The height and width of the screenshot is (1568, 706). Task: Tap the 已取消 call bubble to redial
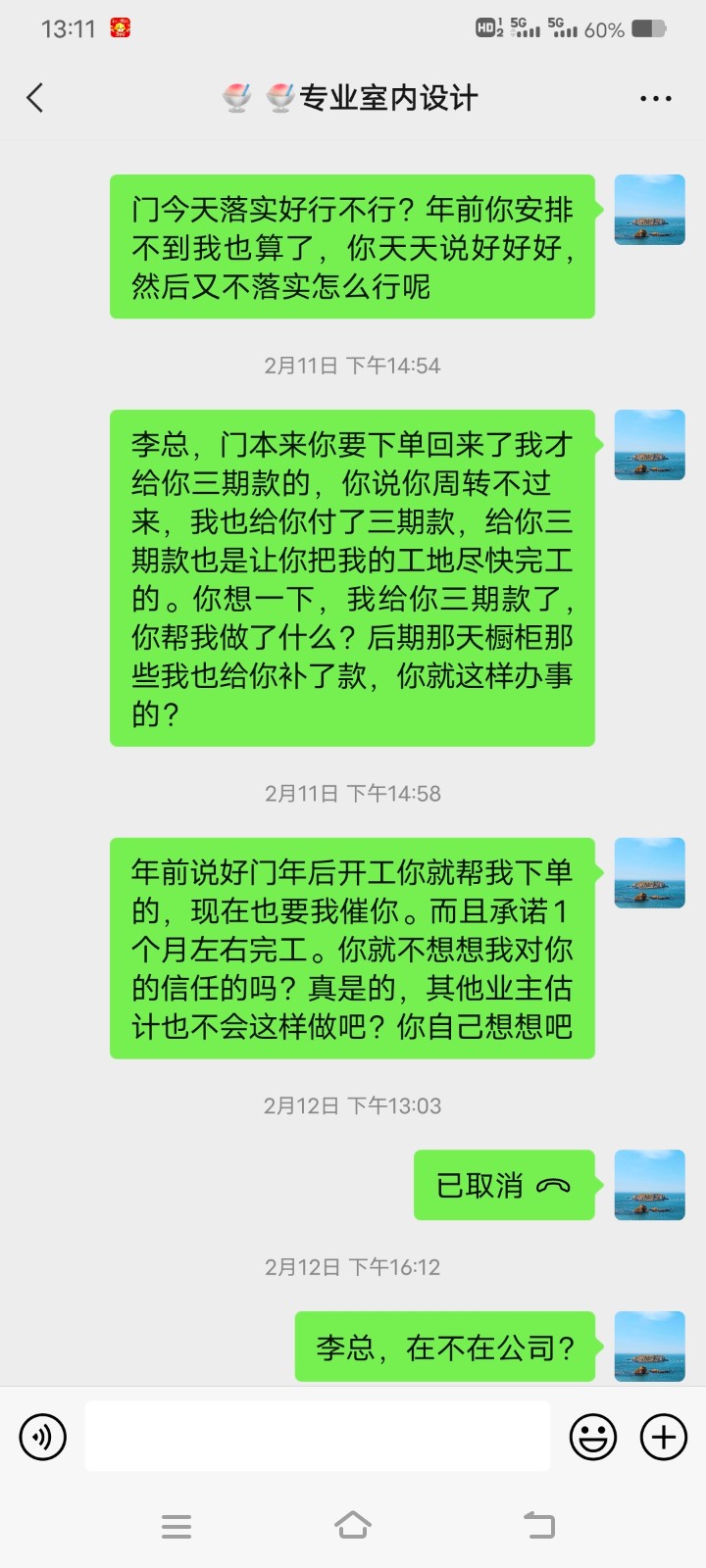(x=503, y=1185)
